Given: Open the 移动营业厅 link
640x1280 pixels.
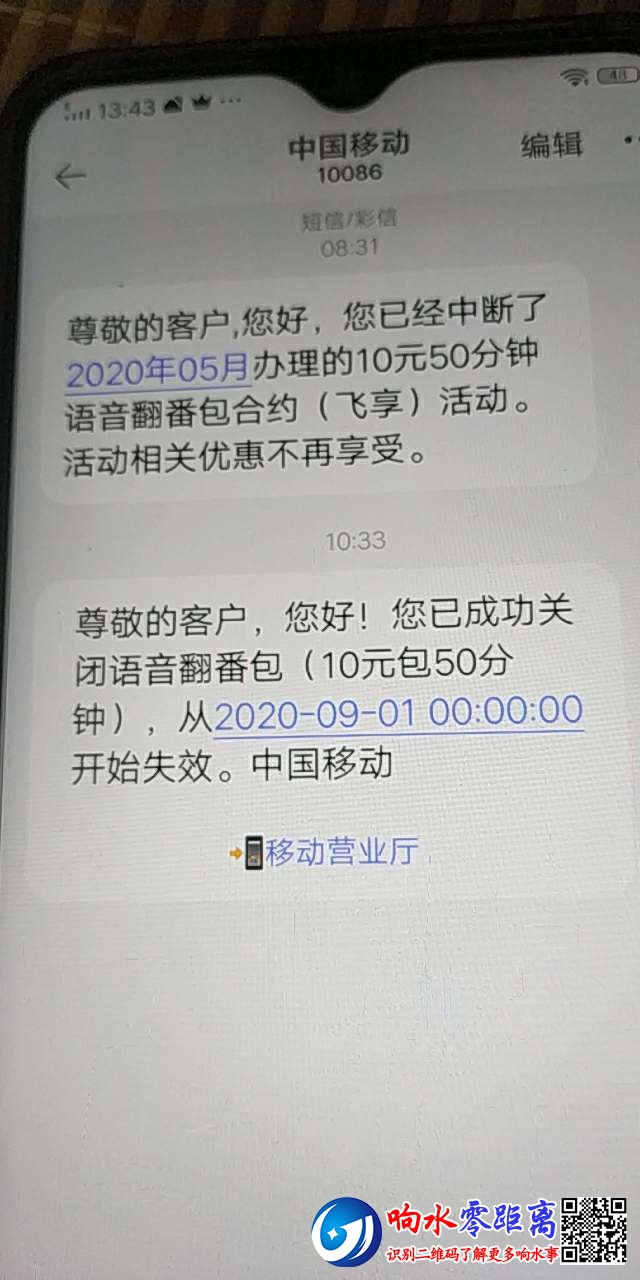Looking at the screenshot, I should tap(327, 852).
